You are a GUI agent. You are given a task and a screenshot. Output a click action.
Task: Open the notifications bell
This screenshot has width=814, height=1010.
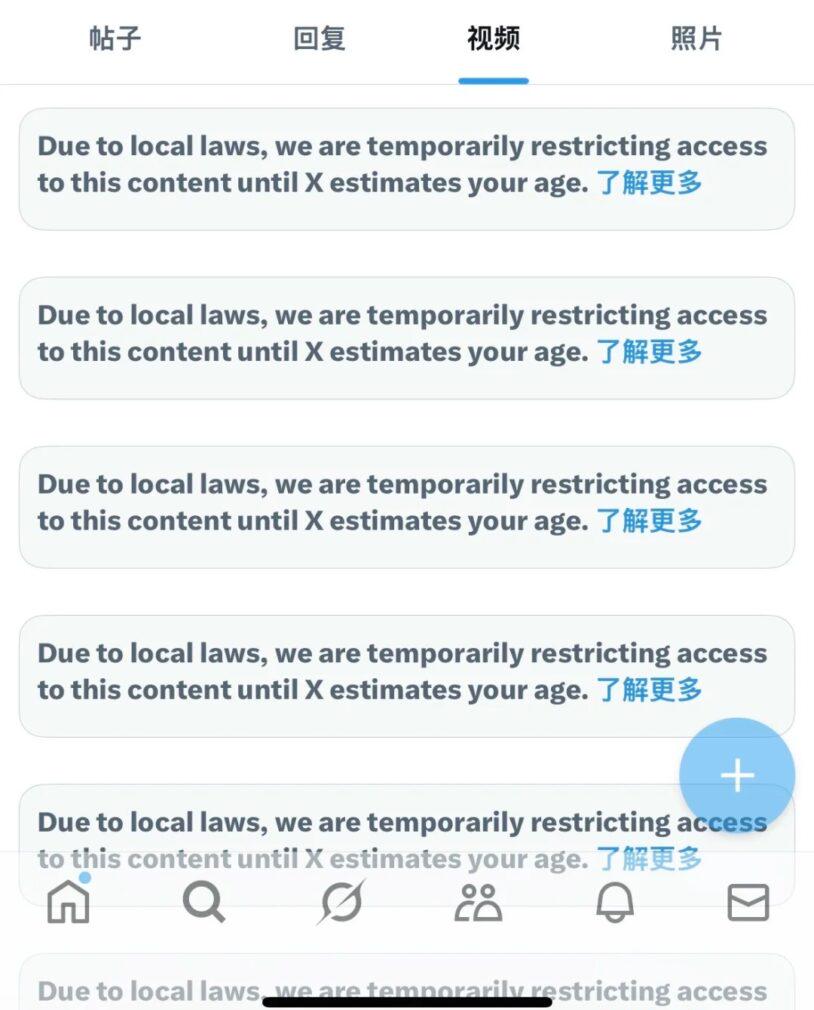tap(615, 902)
